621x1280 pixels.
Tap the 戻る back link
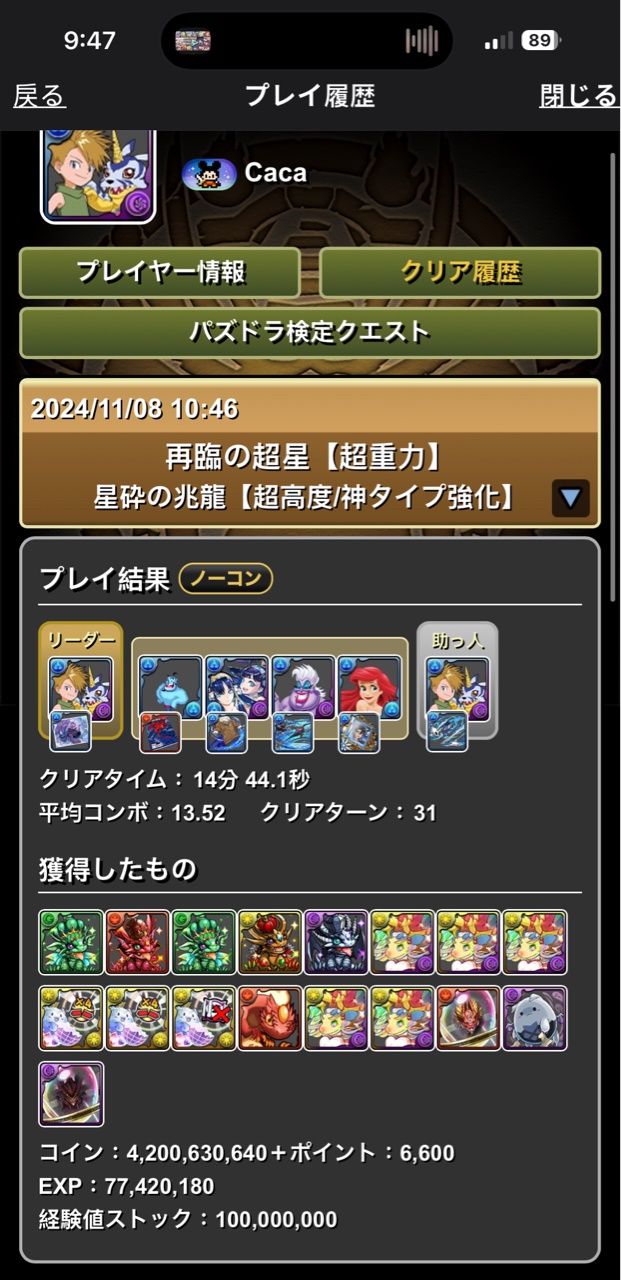(x=40, y=96)
